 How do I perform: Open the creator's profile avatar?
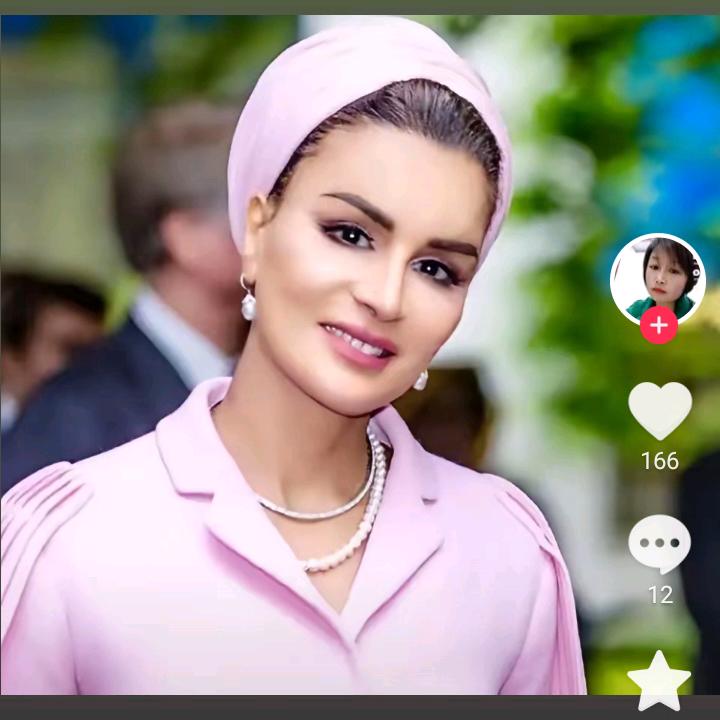pyautogui.click(x=657, y=277)
